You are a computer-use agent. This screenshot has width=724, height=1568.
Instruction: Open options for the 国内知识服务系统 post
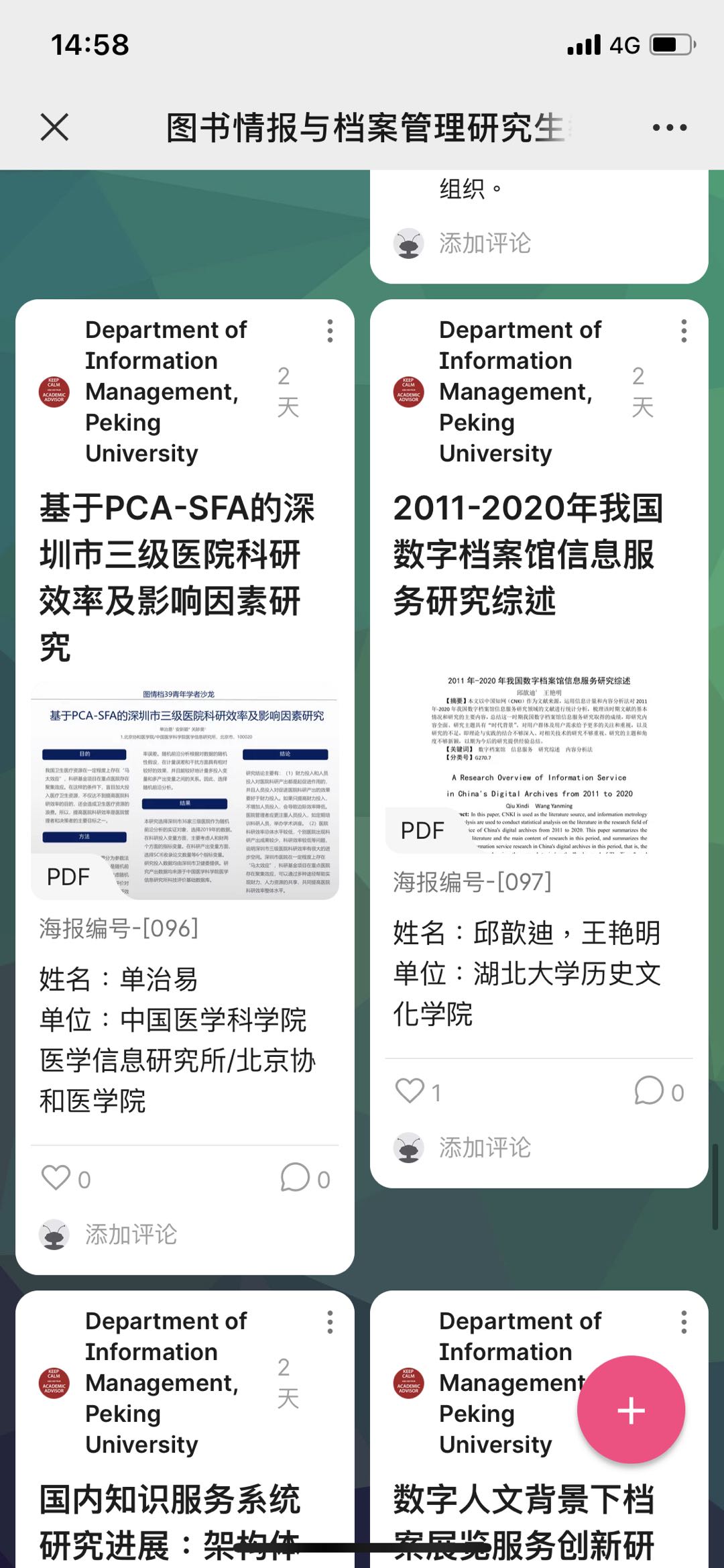[x=330, y=1322]
